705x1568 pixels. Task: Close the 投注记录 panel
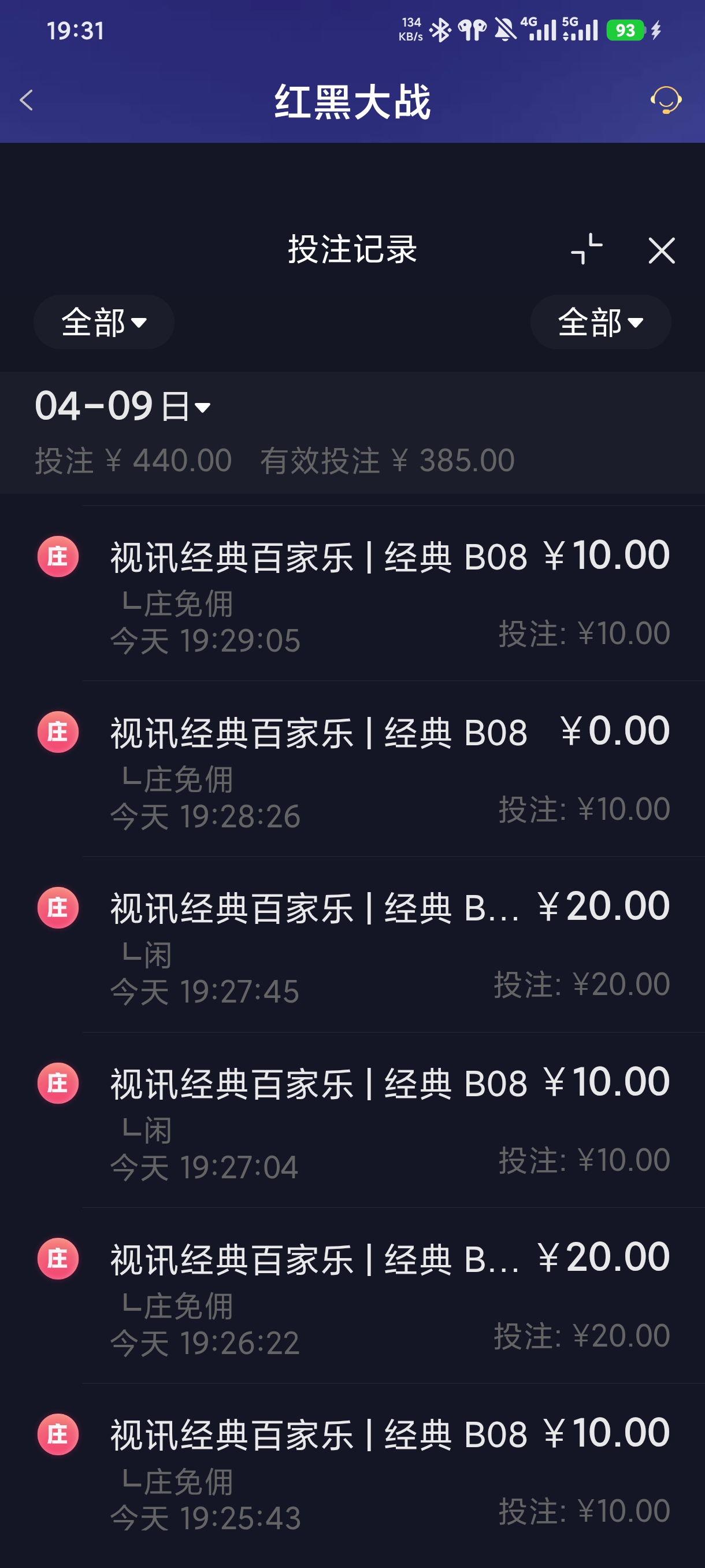pyautogui.click(x=662, y=251)
